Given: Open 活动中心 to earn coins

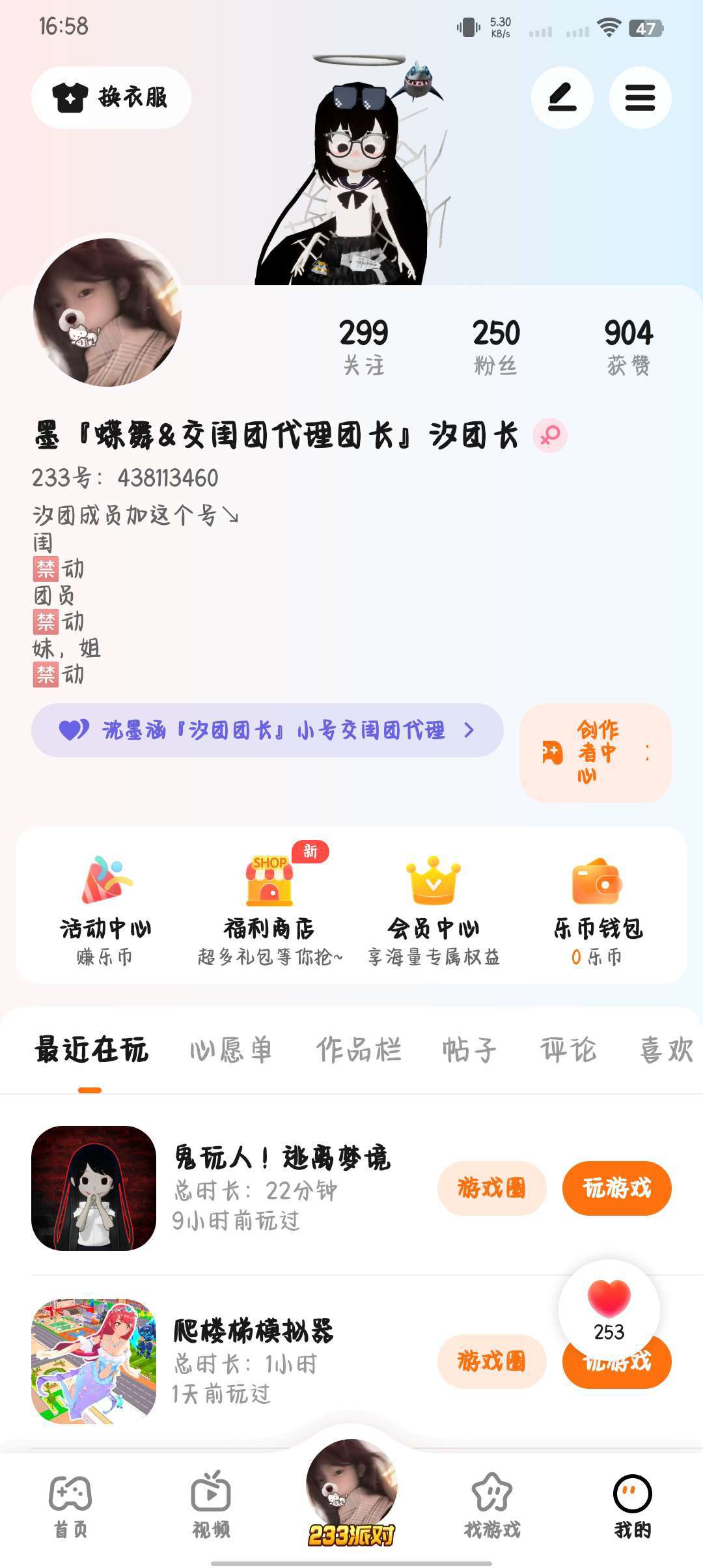Looking at the screenshot, I should [x=105, y=908].
